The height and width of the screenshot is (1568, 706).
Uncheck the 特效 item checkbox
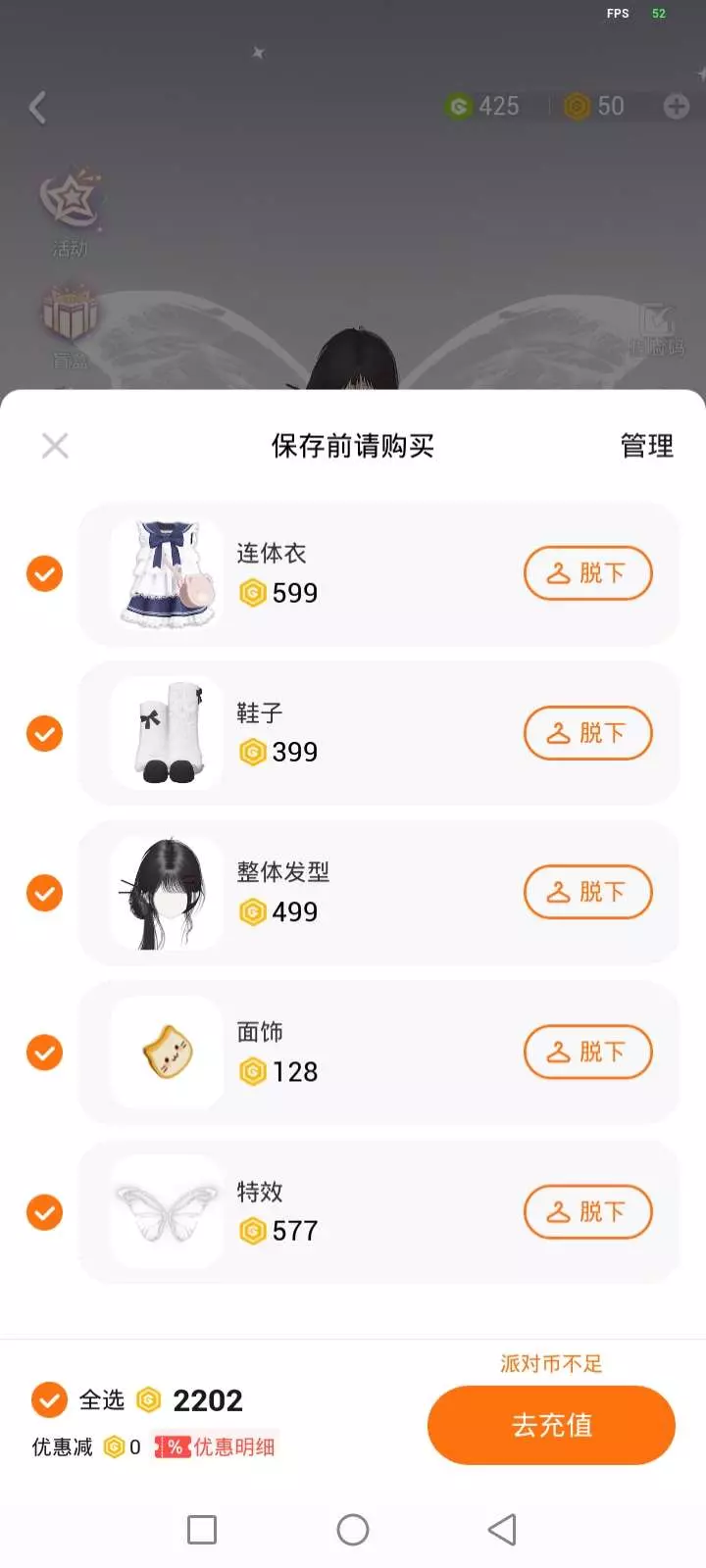click(x=44, y=1212)
